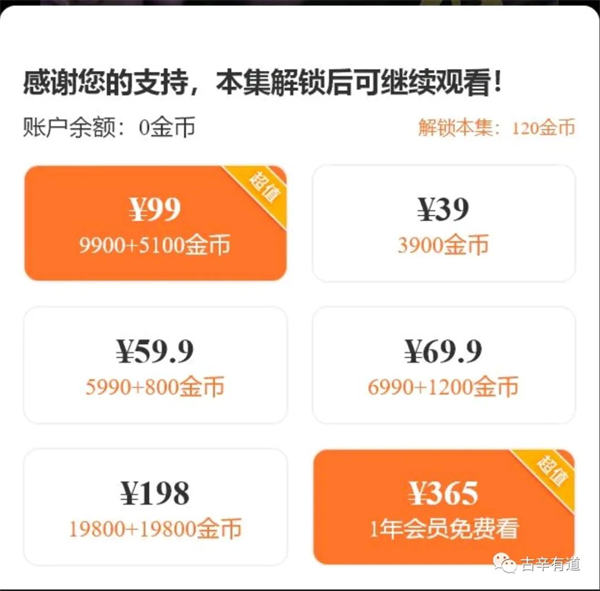Choose the ¥39 package for 3900 coins

click(443, 223)
